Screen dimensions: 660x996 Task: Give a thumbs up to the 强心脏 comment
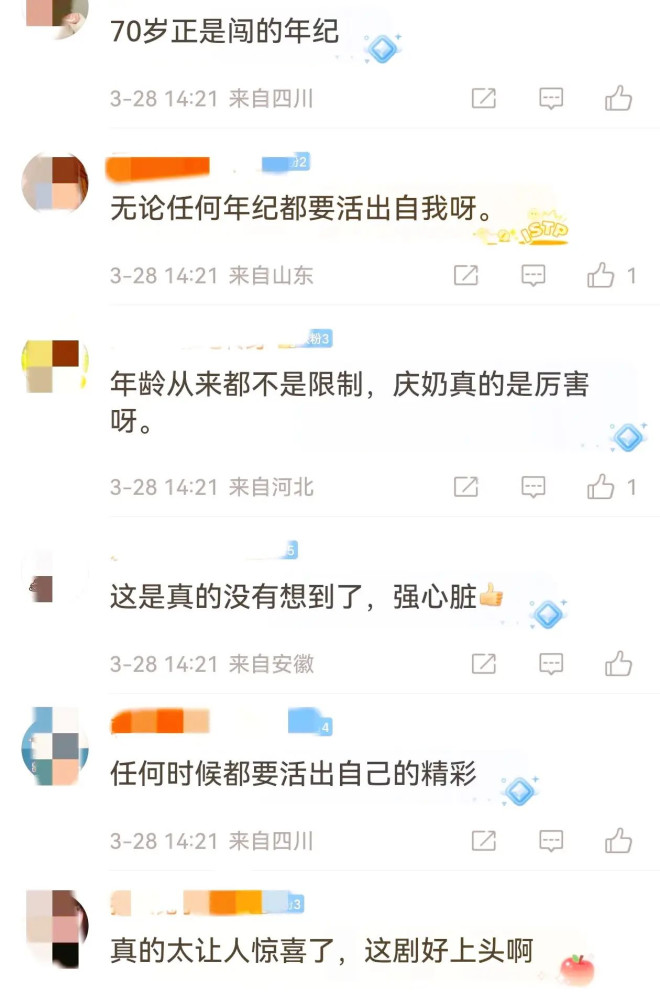[618, 663]
